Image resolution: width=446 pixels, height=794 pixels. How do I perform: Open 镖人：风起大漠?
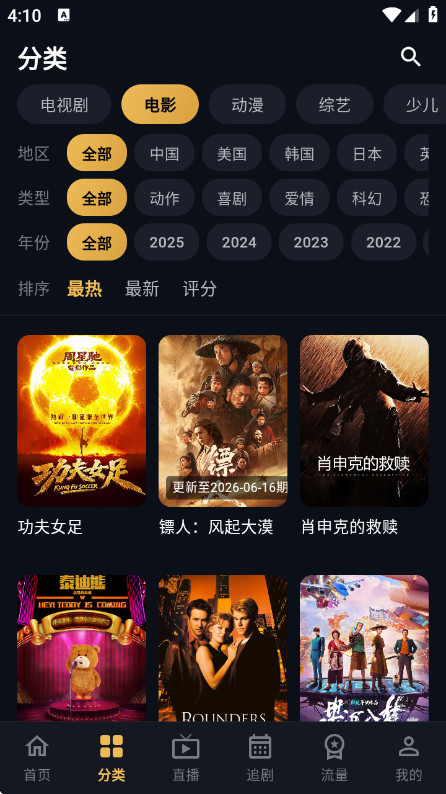[223, 435]
